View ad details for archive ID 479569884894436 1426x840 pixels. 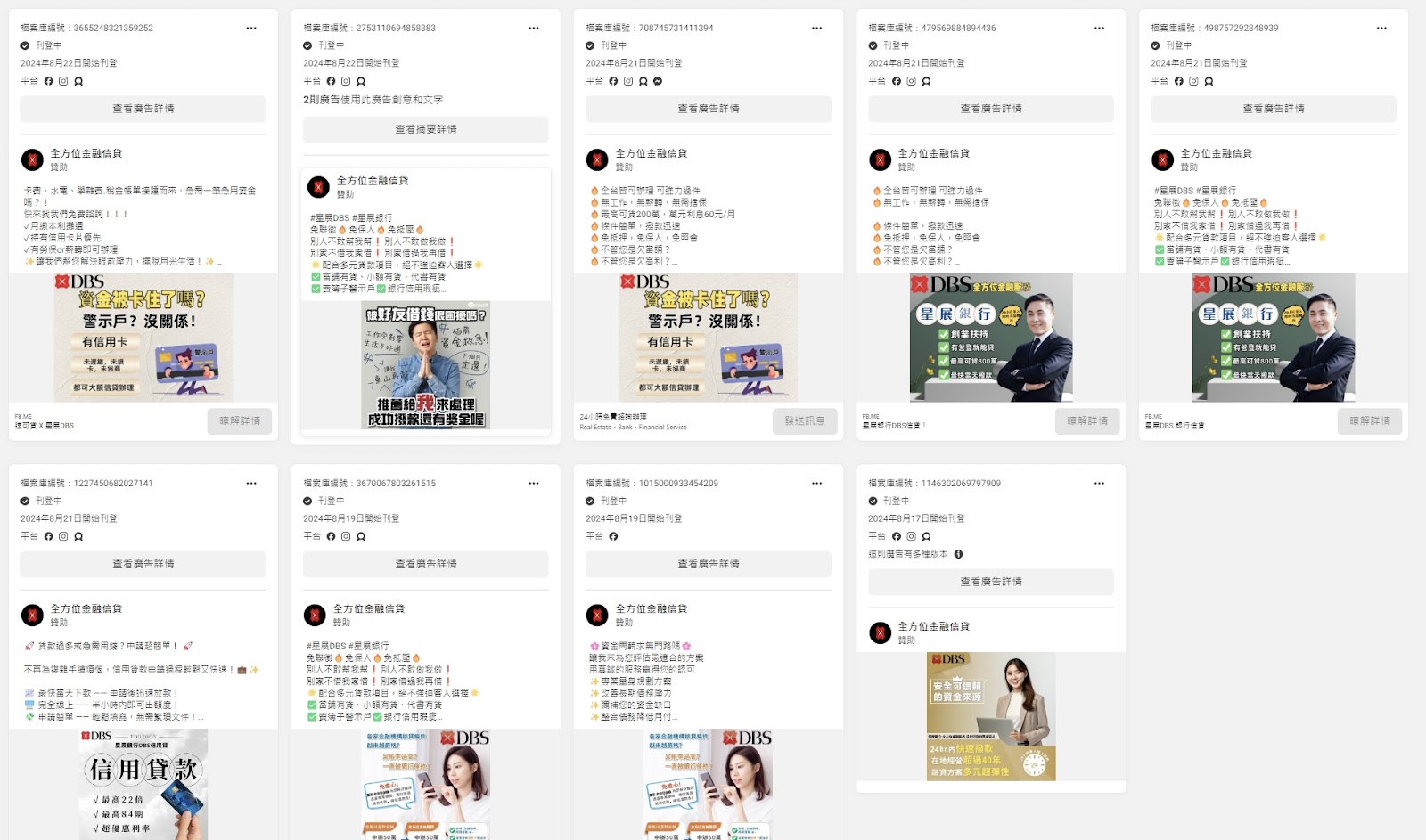point(990,109)
